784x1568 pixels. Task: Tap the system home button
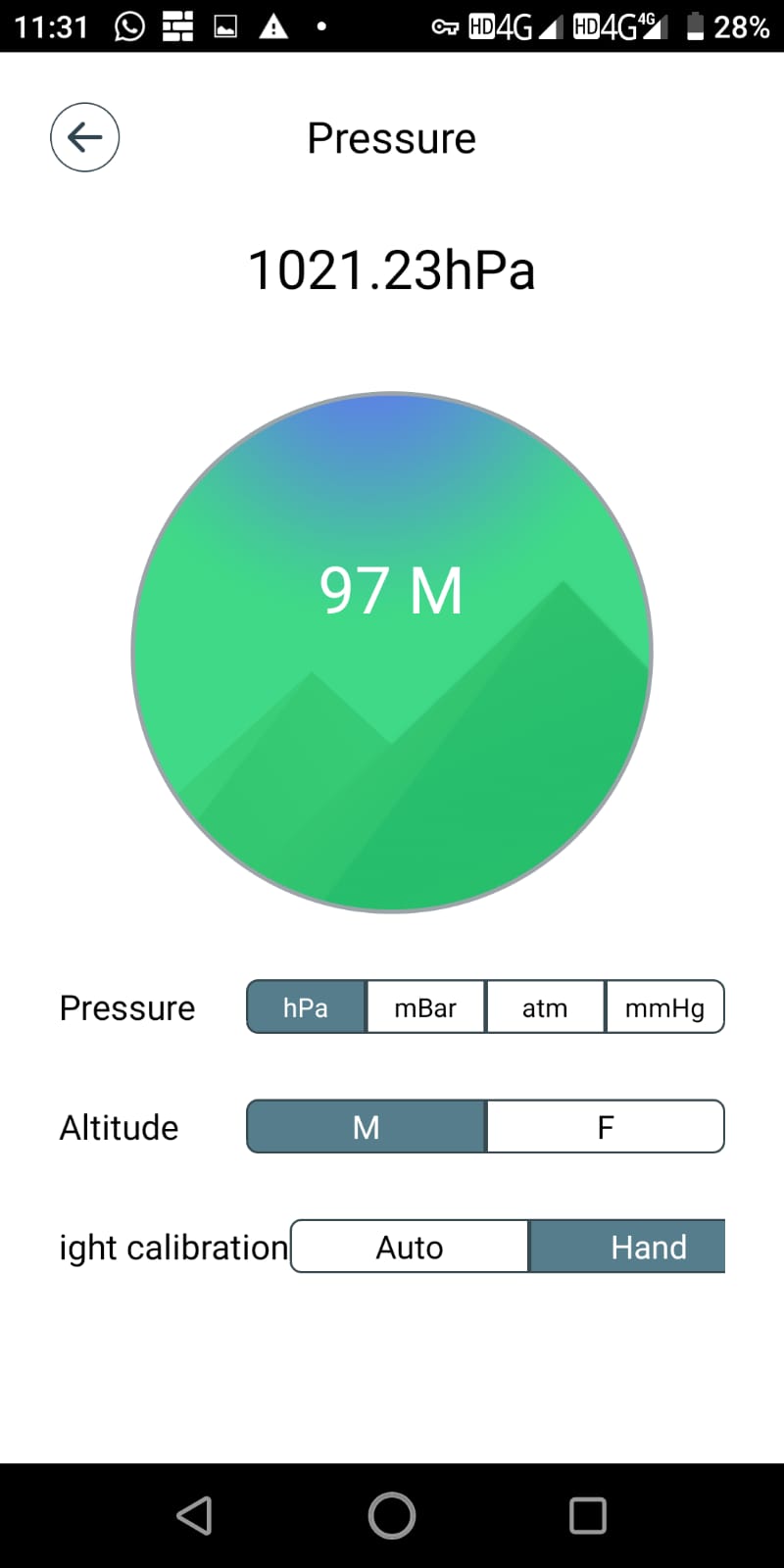pyautogui.click(x=392, y=1515)
